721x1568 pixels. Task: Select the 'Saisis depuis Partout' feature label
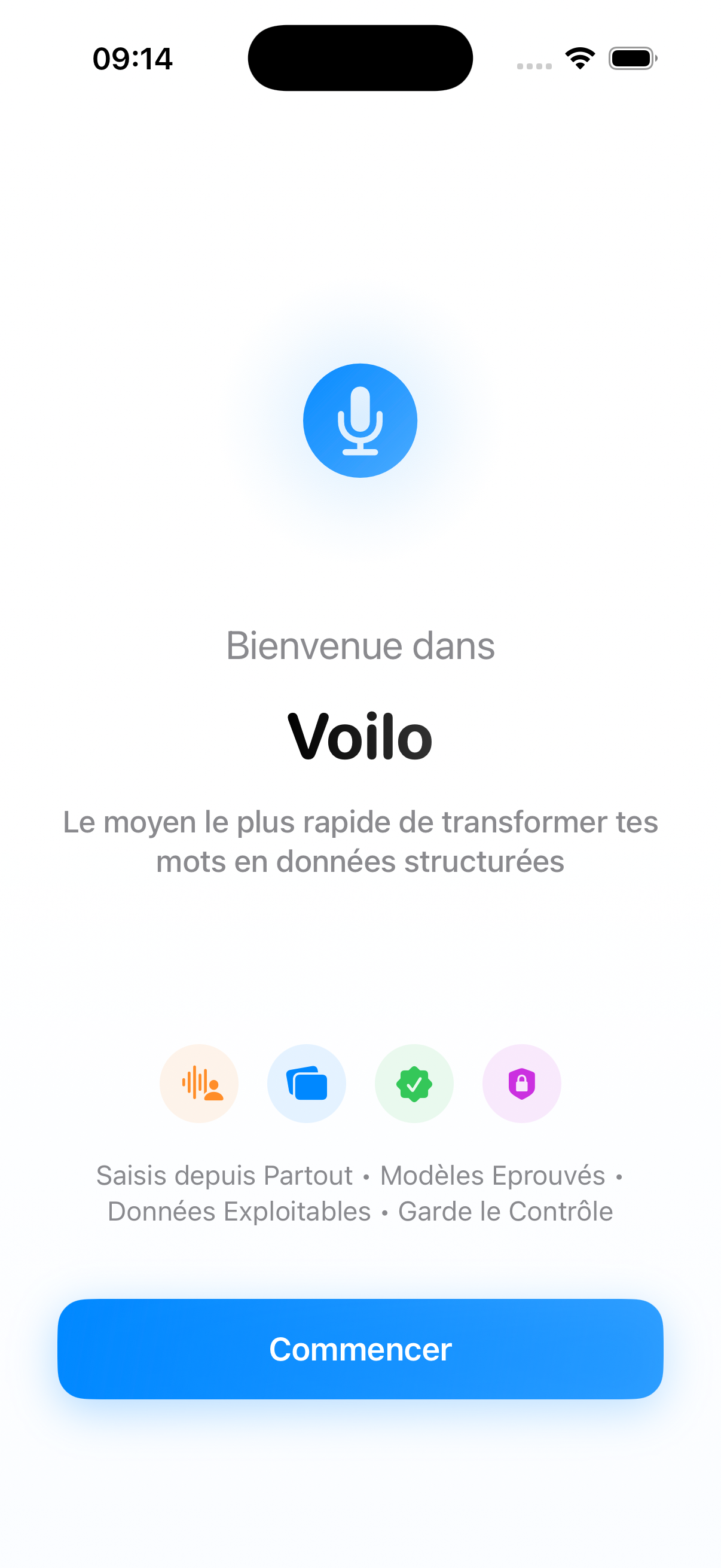[x=224, y=1175]
